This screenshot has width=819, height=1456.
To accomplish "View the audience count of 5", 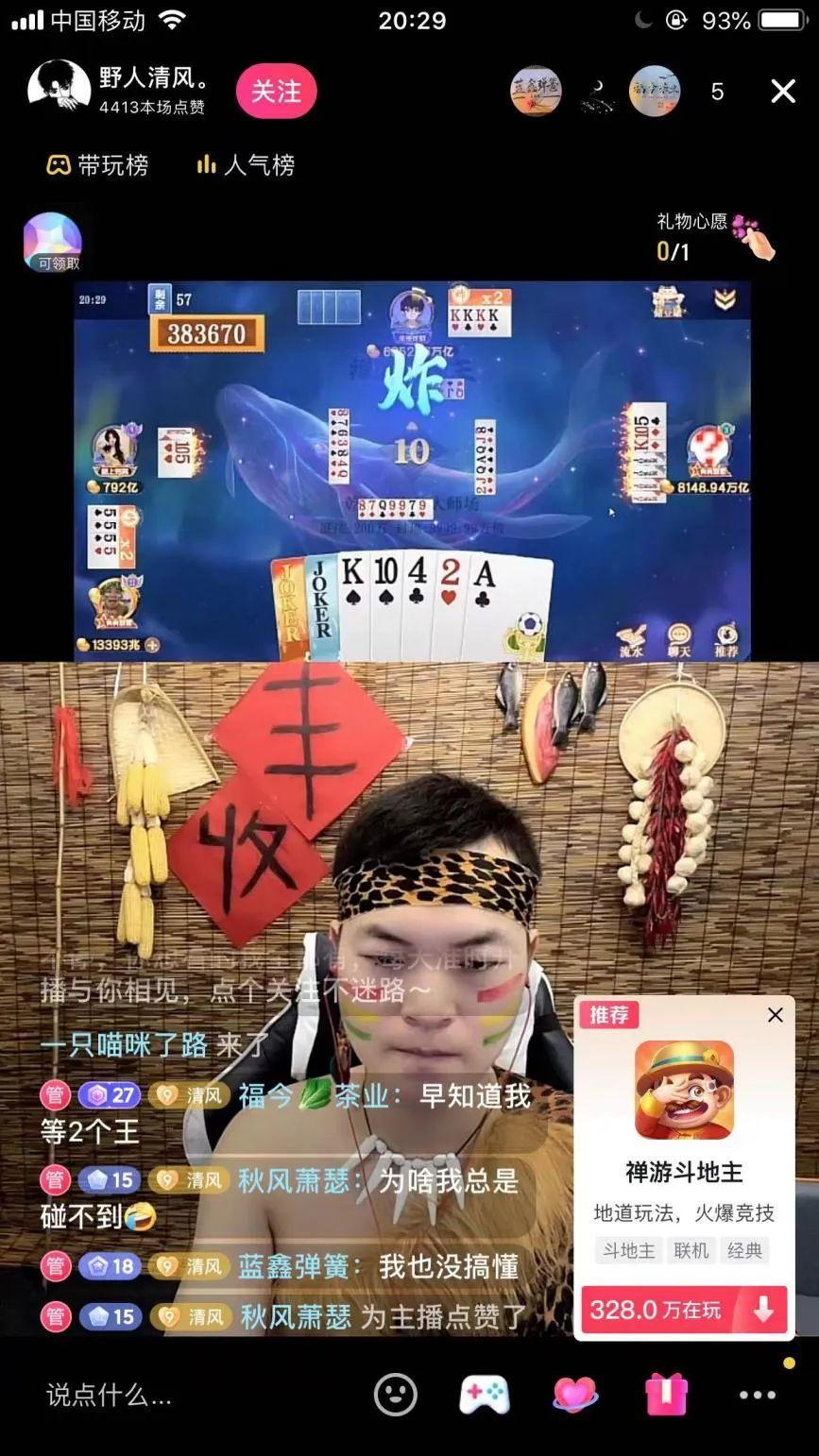I will pos(717,92).
